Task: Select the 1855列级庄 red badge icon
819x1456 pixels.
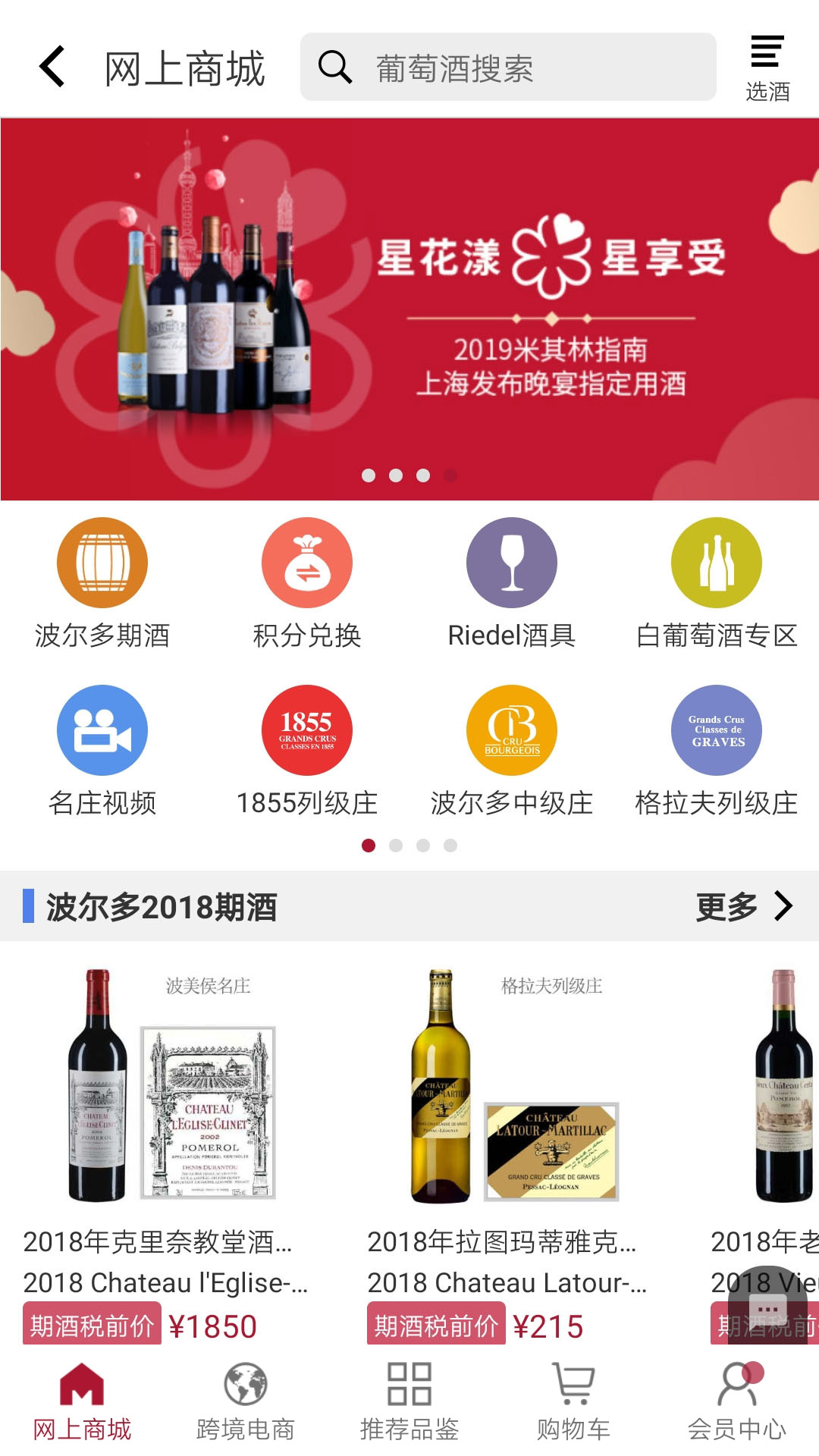Action: [x=306, y=730]
